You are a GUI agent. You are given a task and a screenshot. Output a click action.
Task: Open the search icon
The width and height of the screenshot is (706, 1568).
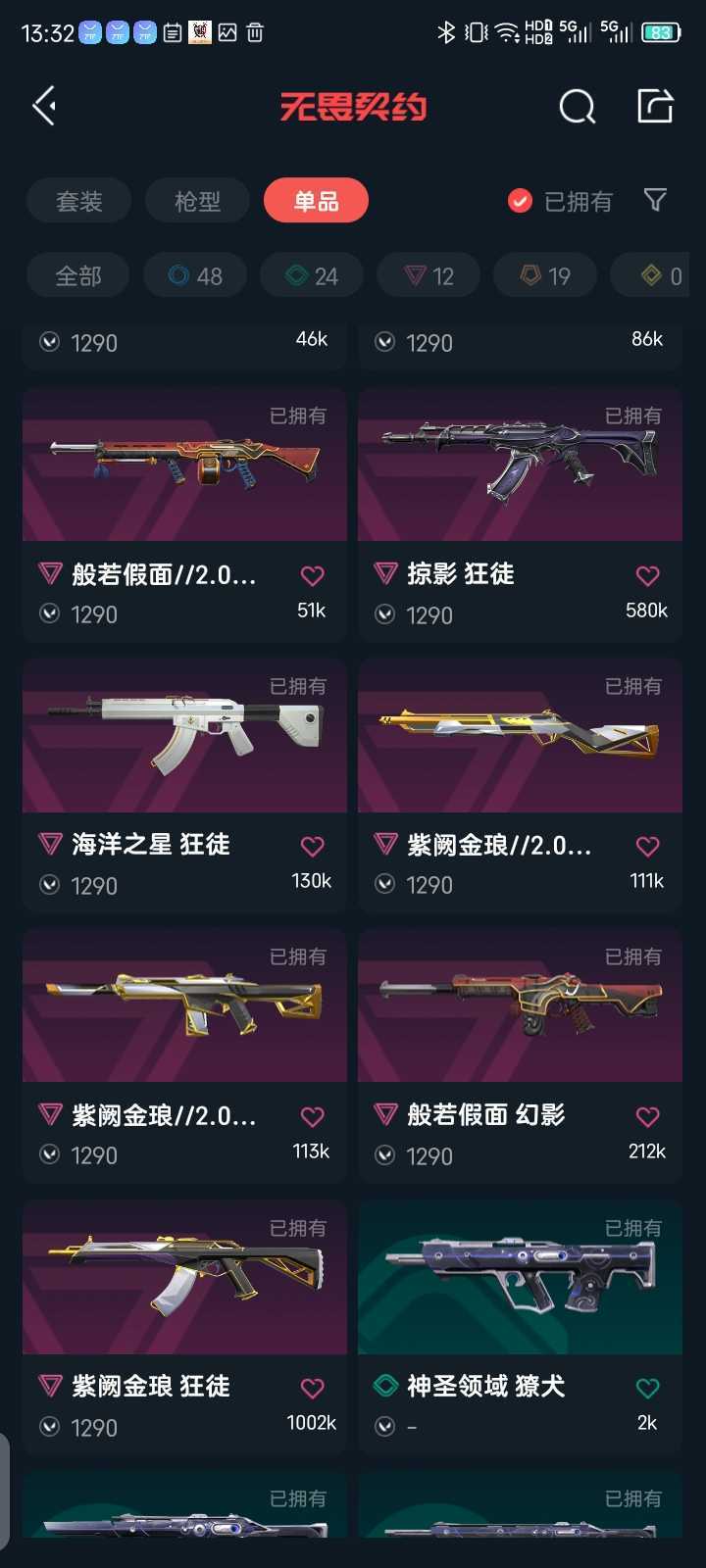pyautogui.click(x=577, y=106)
